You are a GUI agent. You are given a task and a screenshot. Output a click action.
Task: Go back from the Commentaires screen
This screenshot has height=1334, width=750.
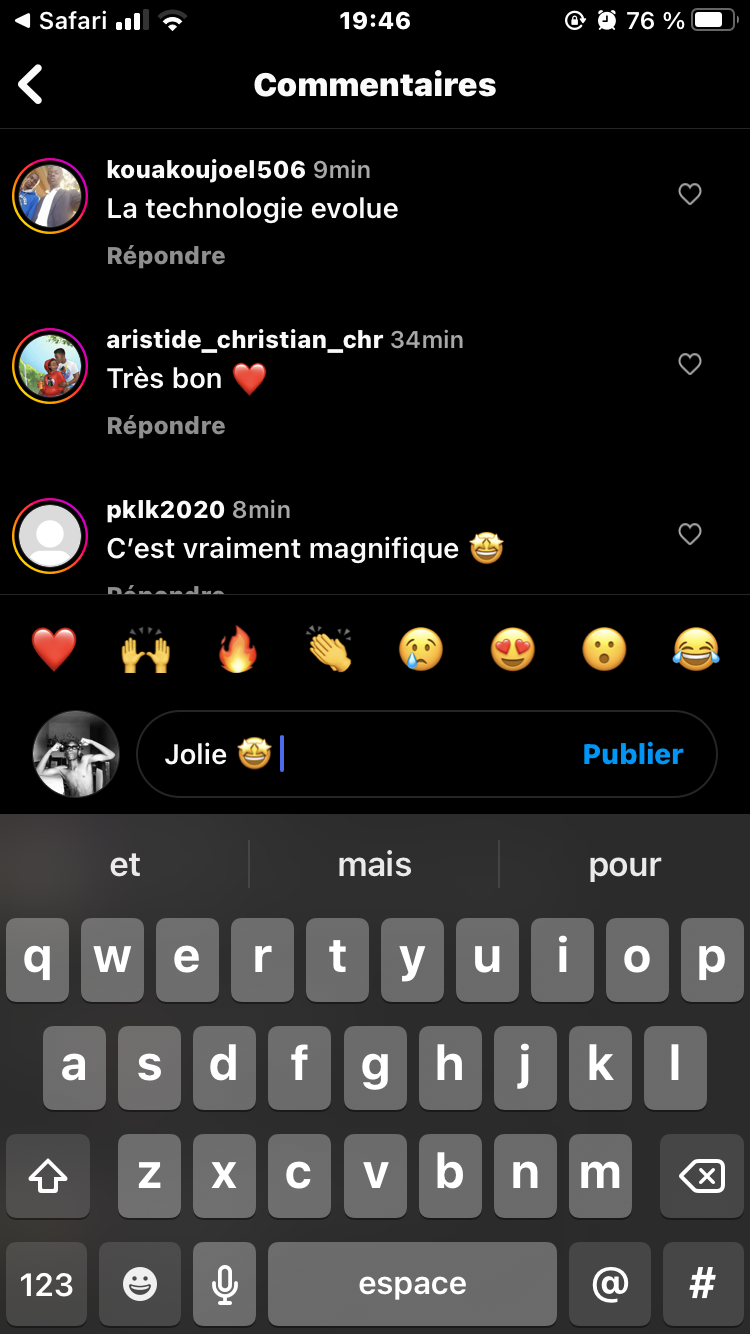point(32,85)
